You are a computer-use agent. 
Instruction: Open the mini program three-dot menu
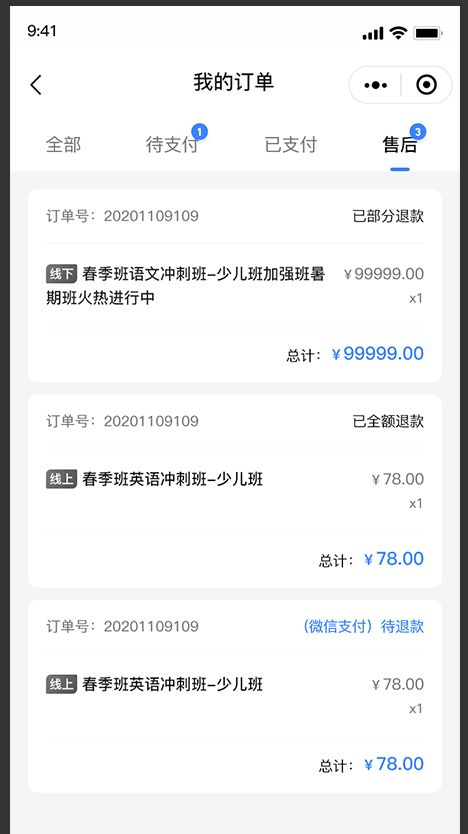375,85
